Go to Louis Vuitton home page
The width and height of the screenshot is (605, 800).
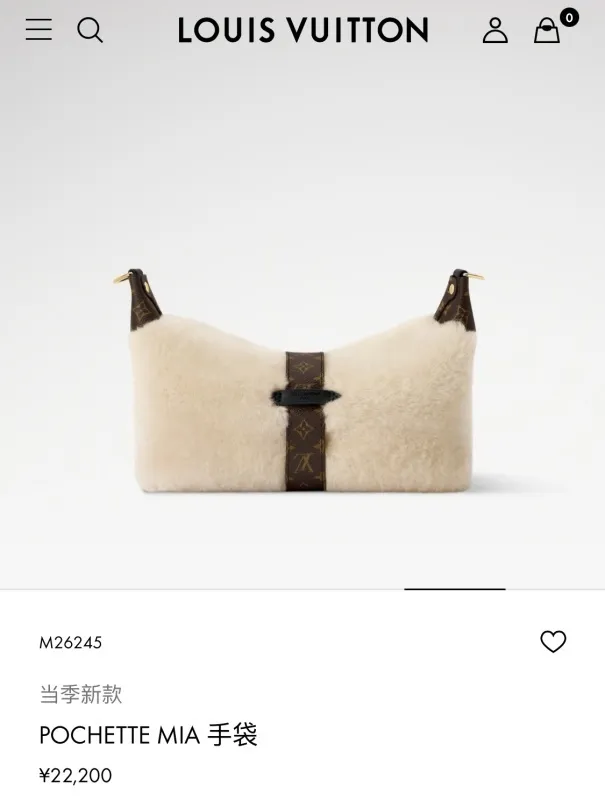pos(303,30)
